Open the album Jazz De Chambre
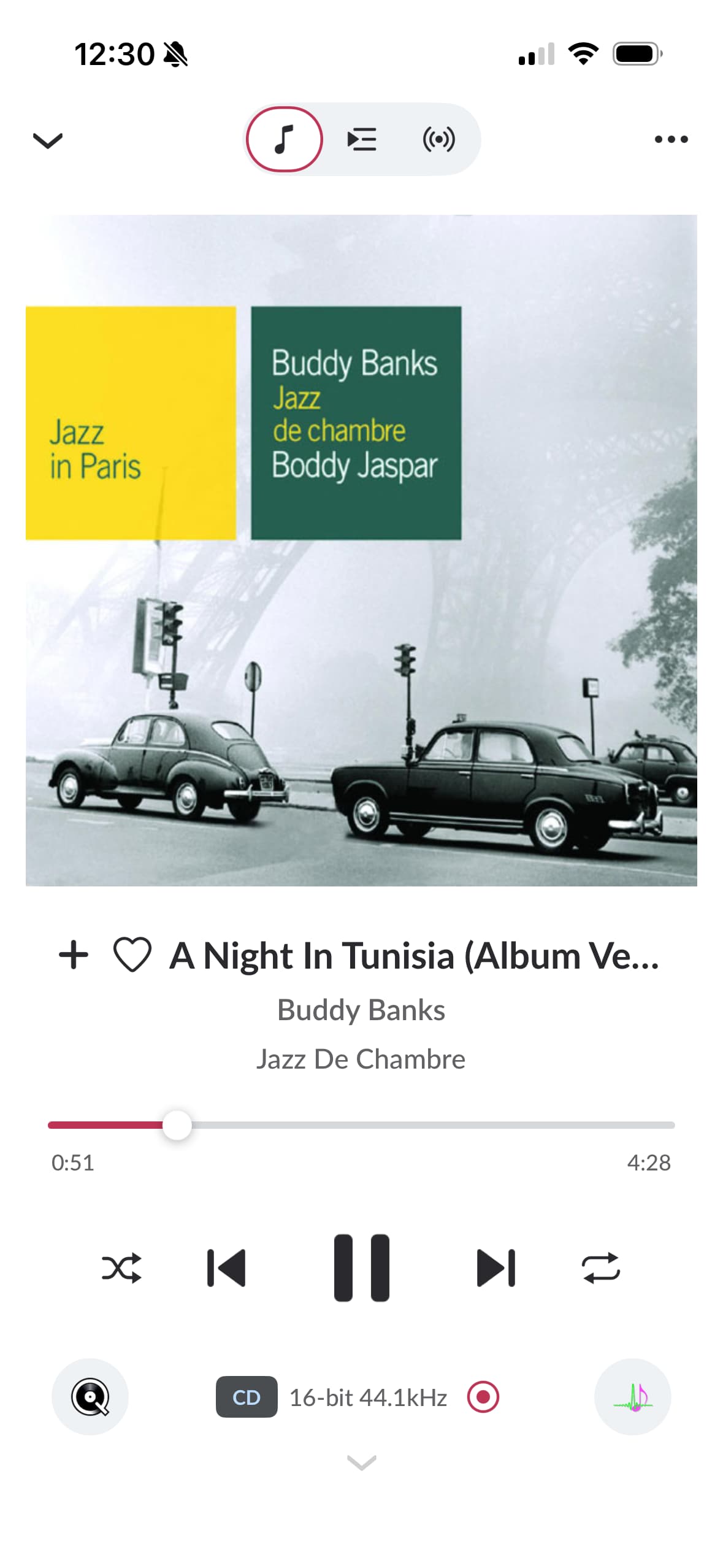This screenshot has height=1568, width=723. (361, 1059)
